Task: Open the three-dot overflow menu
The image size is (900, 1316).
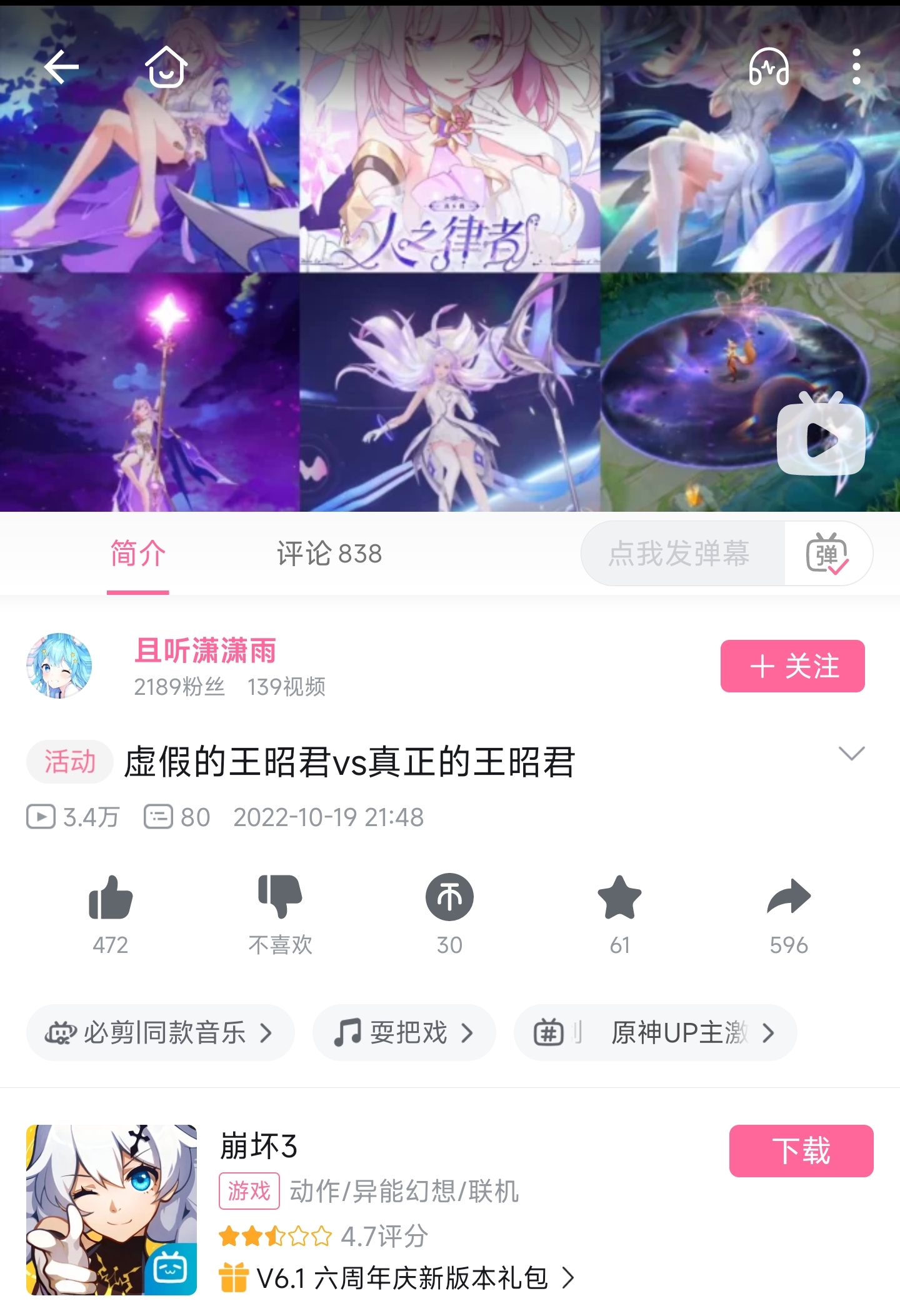Action: point(856,67)
